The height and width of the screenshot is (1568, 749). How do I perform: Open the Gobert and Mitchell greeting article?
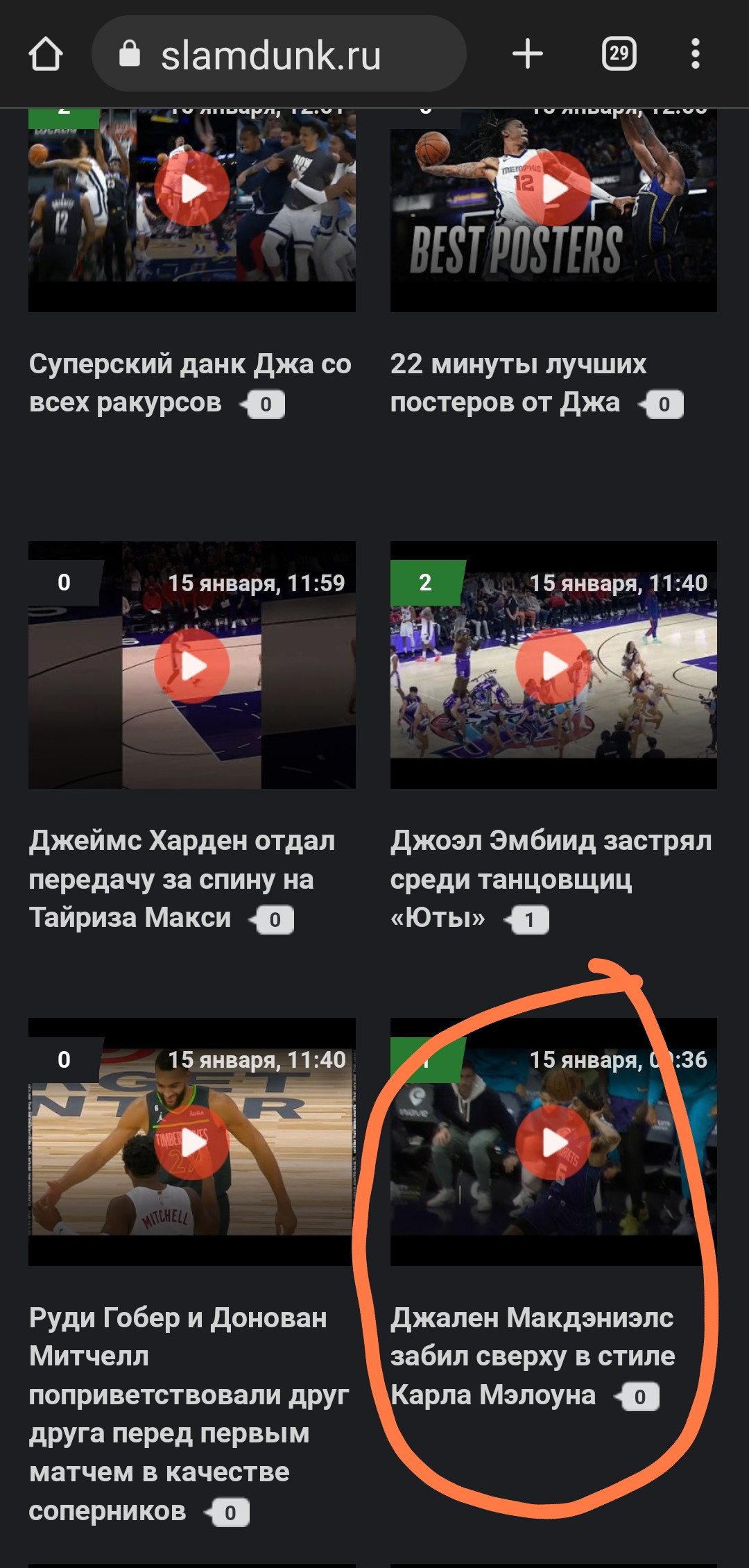189,1414
